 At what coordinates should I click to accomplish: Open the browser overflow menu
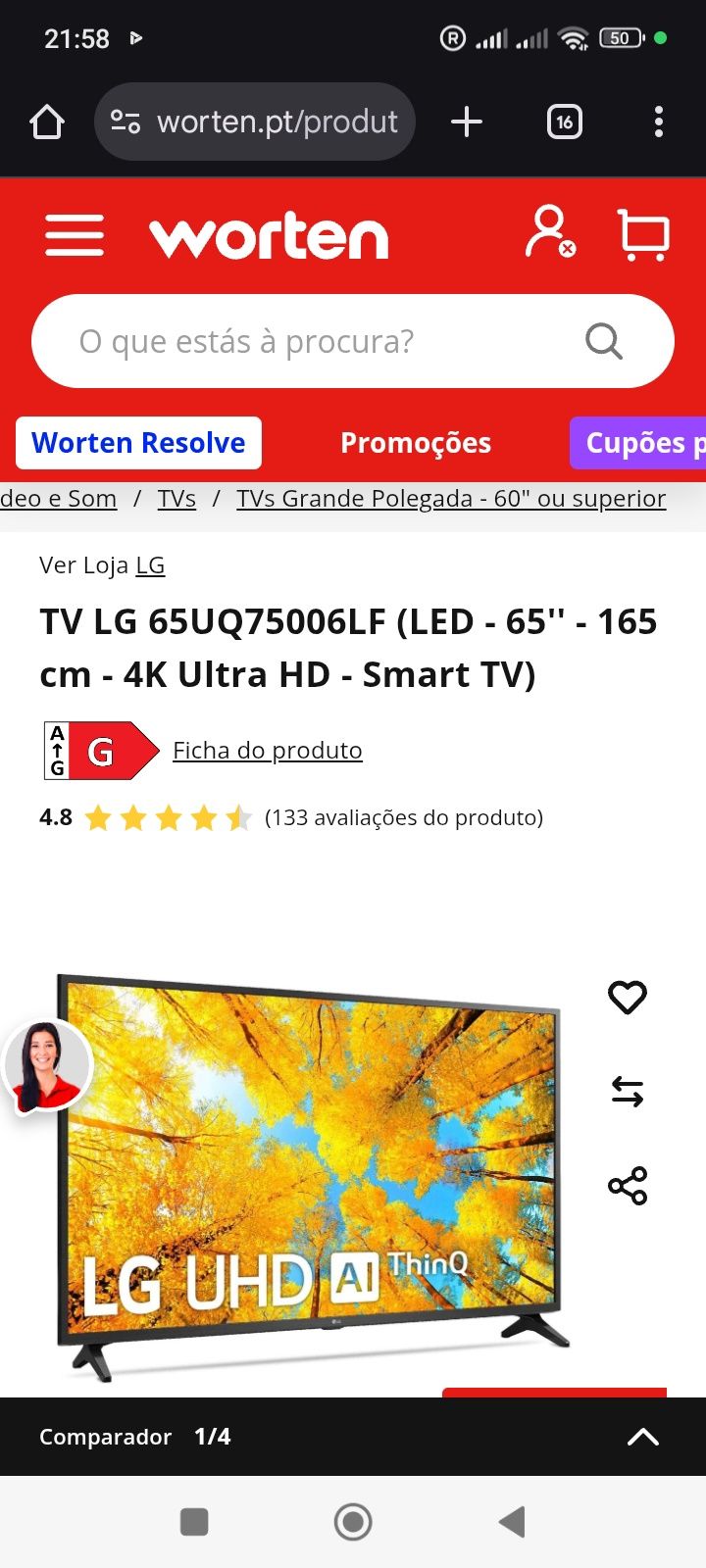pos(658,122)
